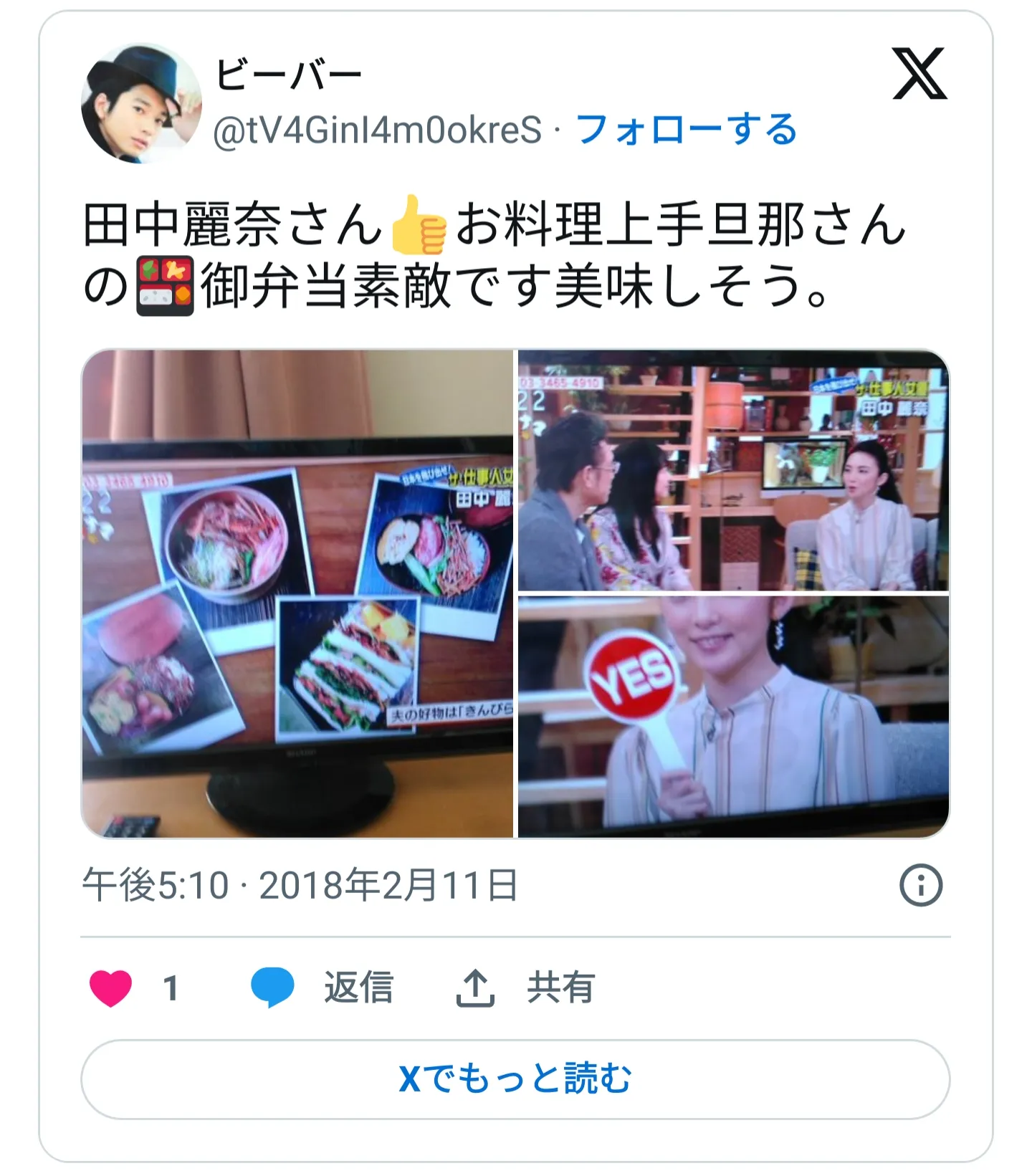Open the YES sign image

point(733,717)
